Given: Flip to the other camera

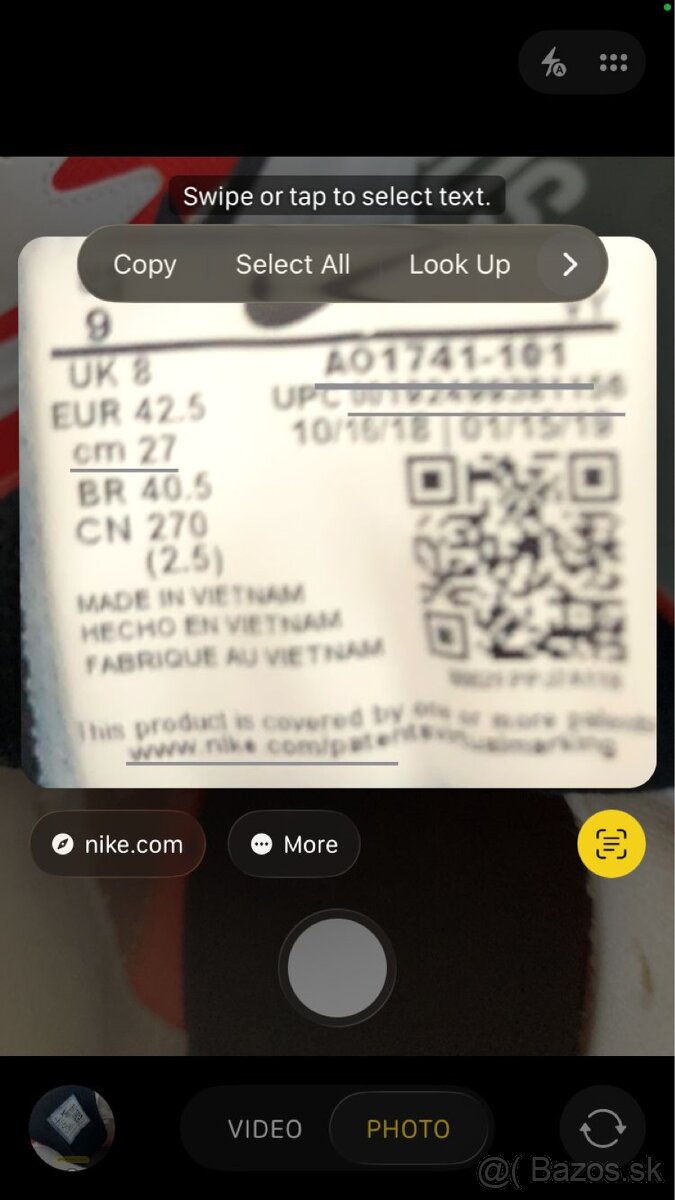Looking at the screenshot, I should click(601, 1128).
